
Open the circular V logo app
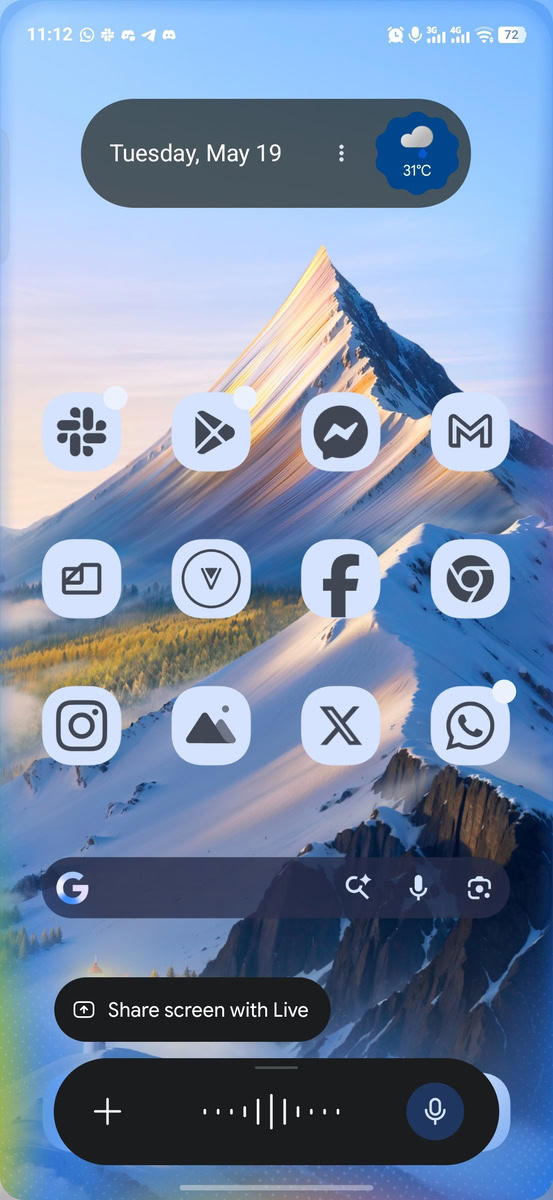[x=211, y=579]
